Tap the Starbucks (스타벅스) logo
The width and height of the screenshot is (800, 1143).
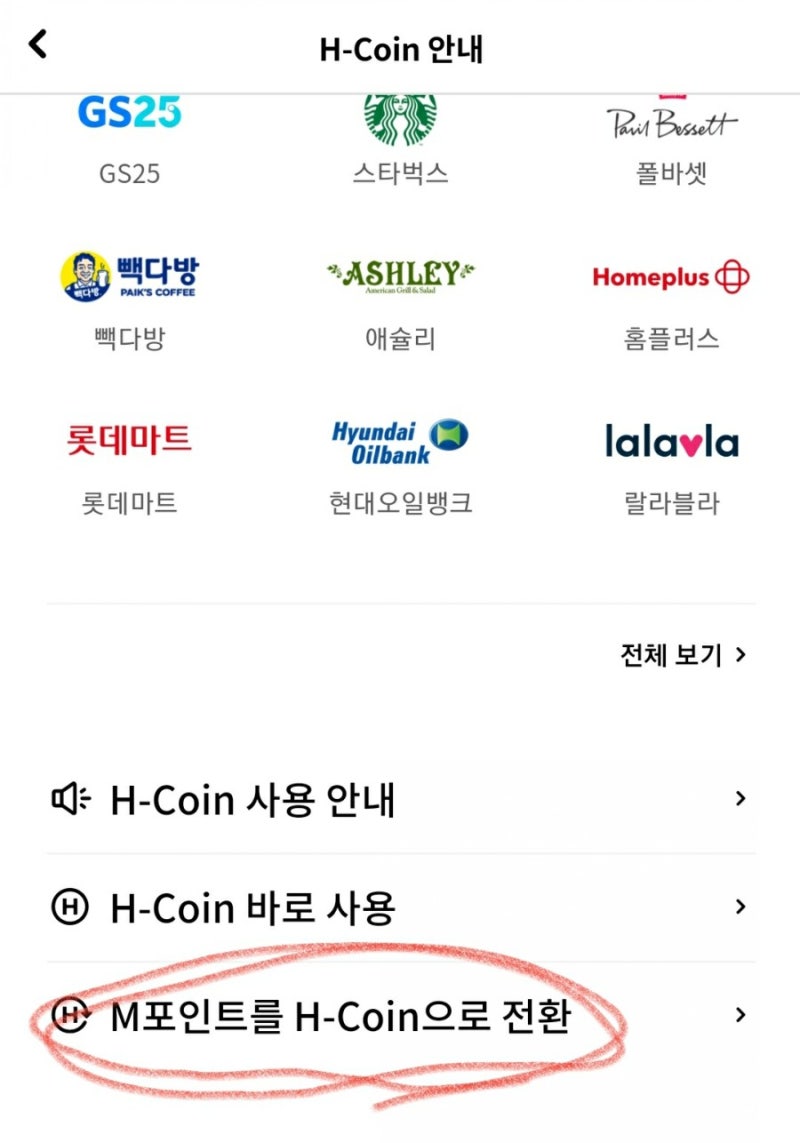click(x=400, y=117)
